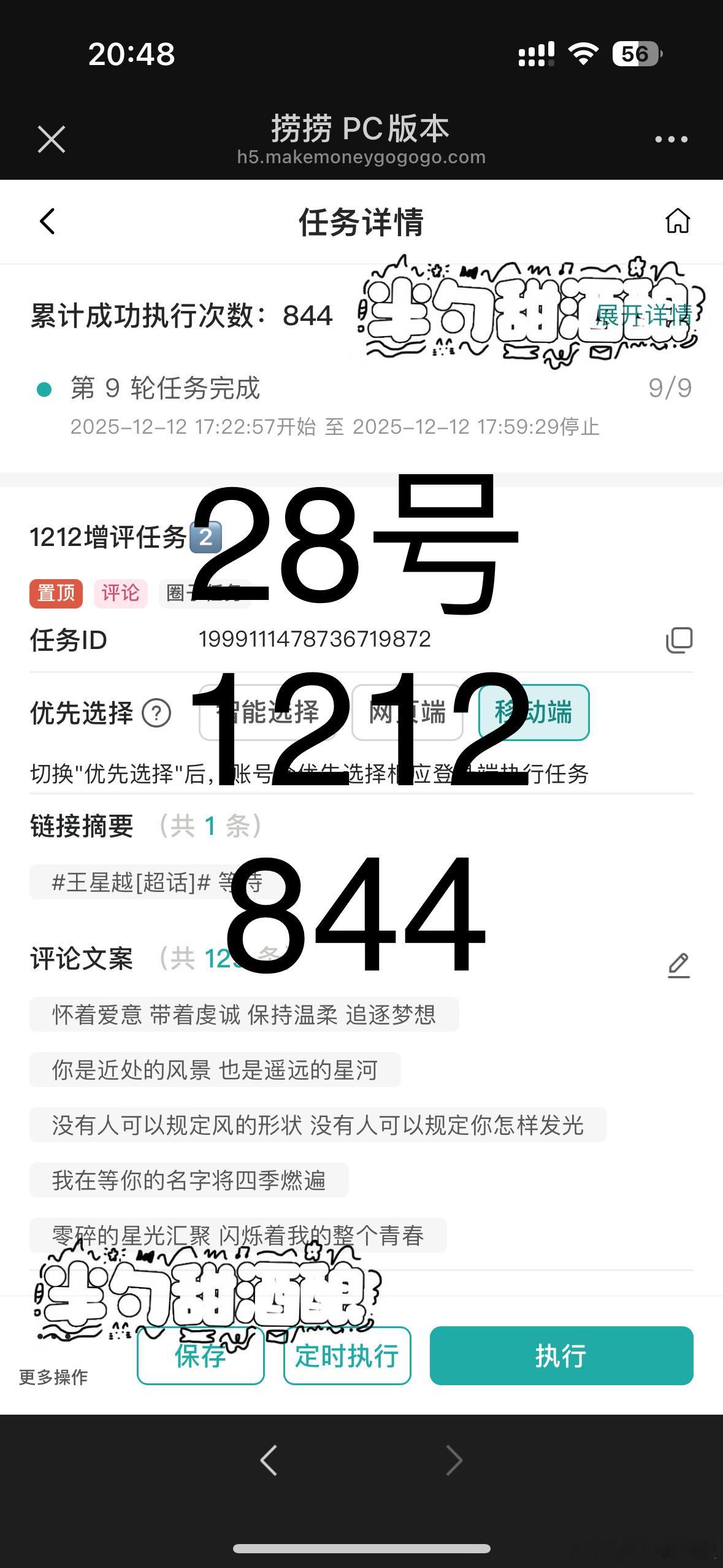The image size is (723, 1568).
Task: Tap 保存 to save the task settings
Action: (201, 1356)
